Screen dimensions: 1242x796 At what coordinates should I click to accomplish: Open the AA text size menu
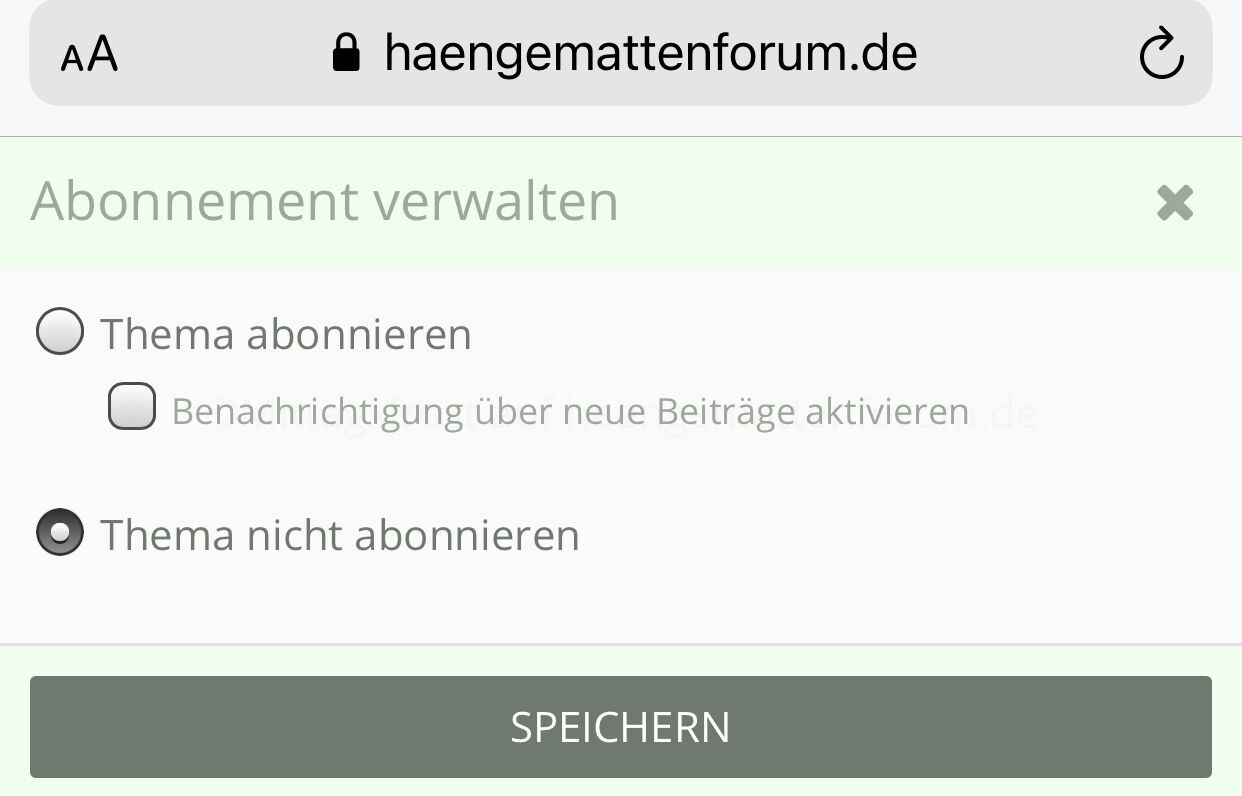point(89,54)
